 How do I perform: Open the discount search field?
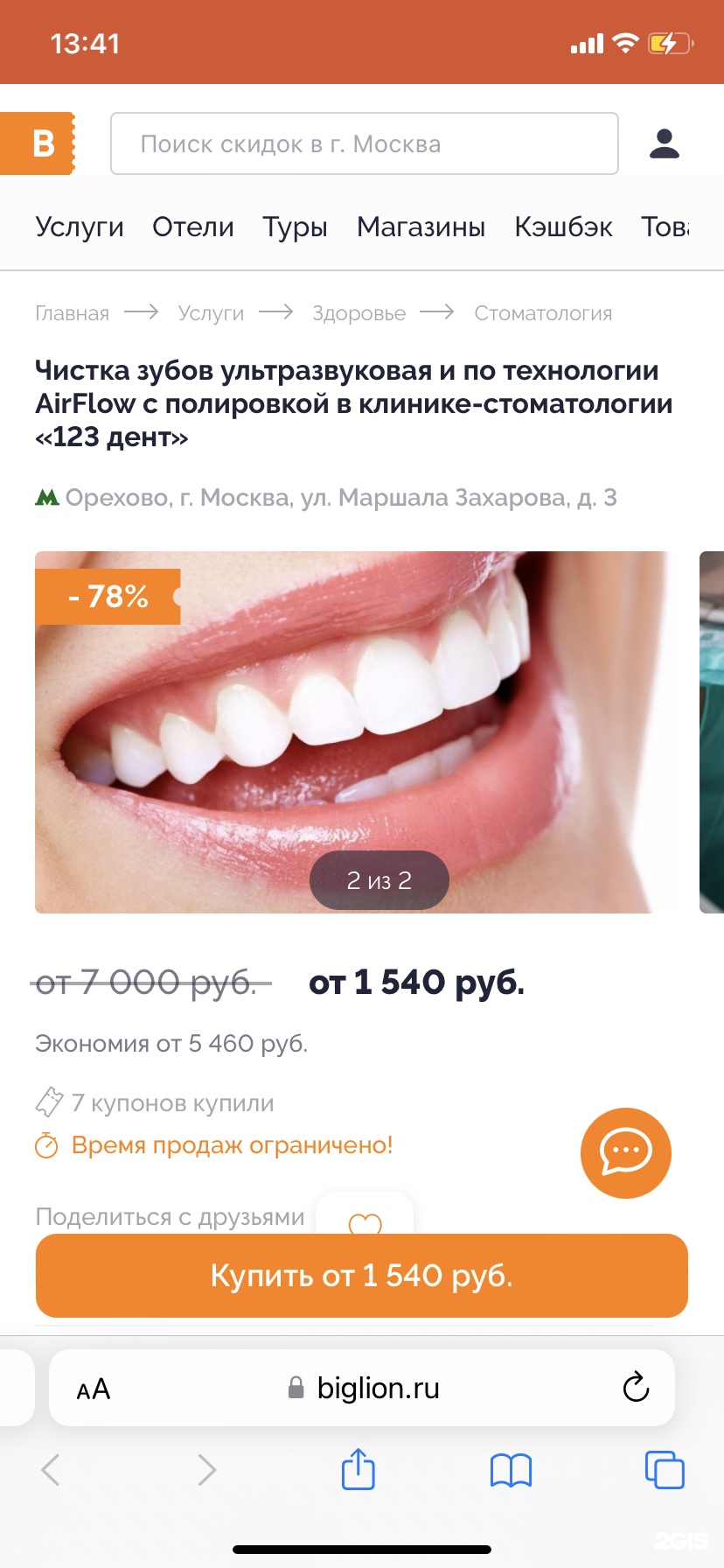[364, 143]
